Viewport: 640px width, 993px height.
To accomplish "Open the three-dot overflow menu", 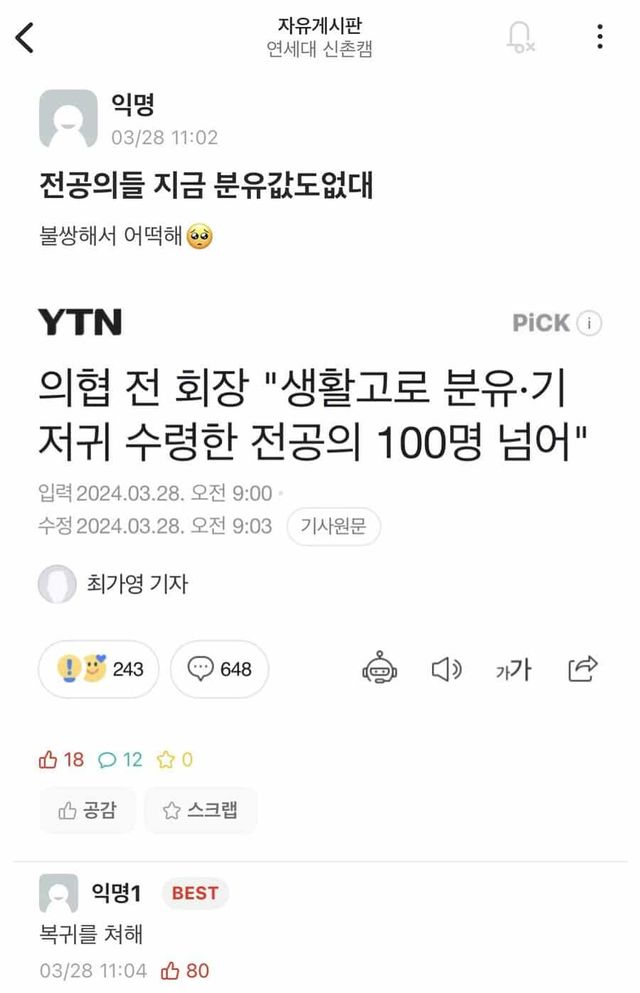I will coord(599,37).
